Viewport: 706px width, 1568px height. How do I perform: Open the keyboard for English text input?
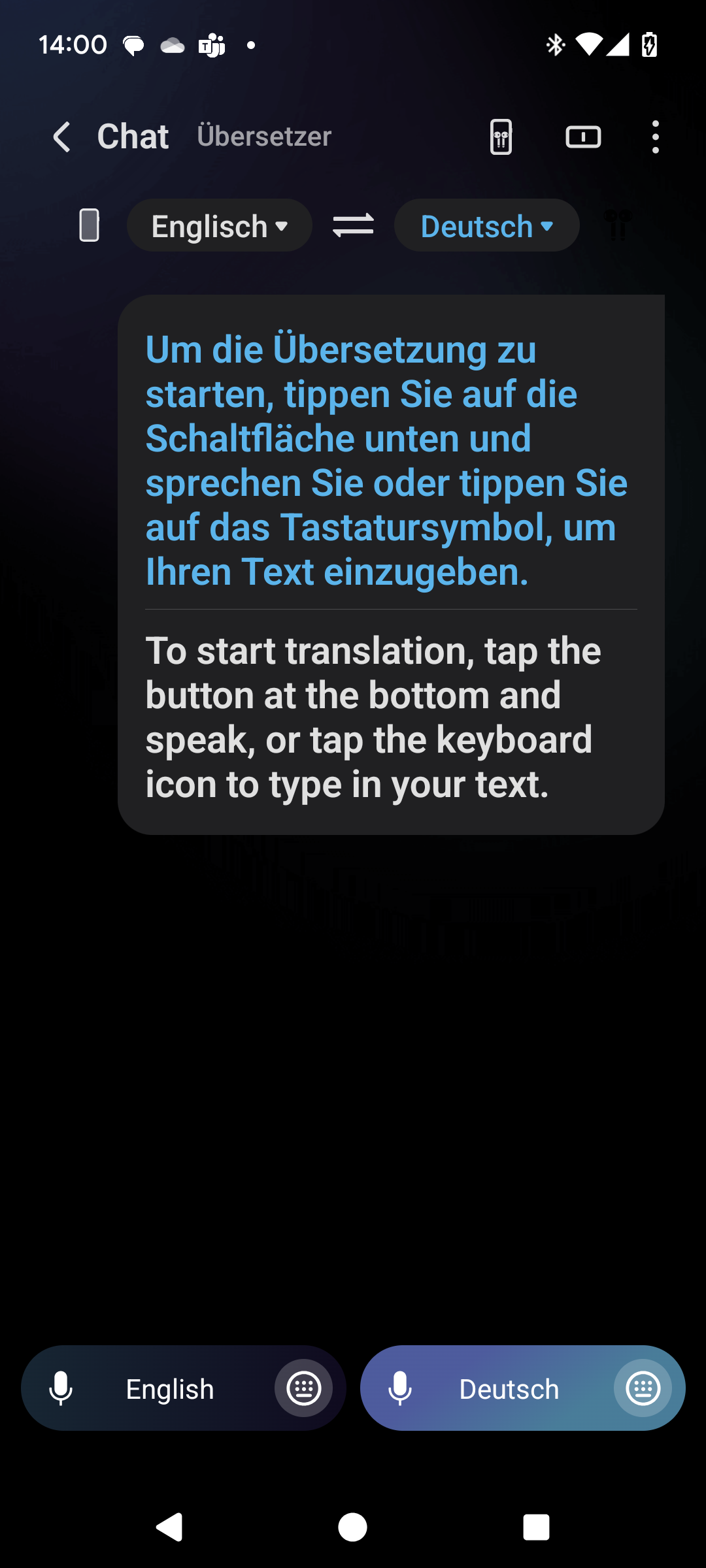[x=304, y=1388]
